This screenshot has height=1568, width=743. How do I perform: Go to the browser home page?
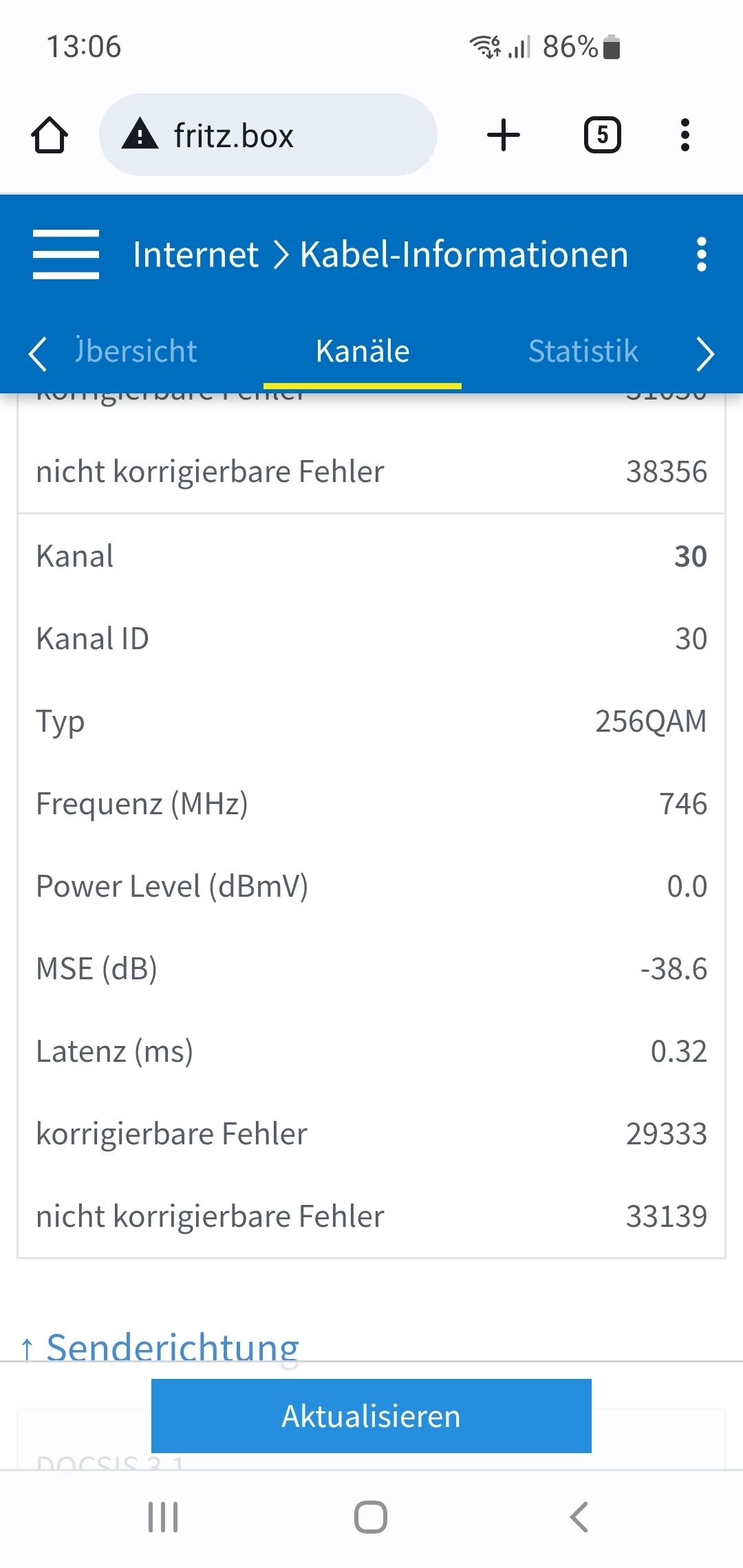coord(50,135)
